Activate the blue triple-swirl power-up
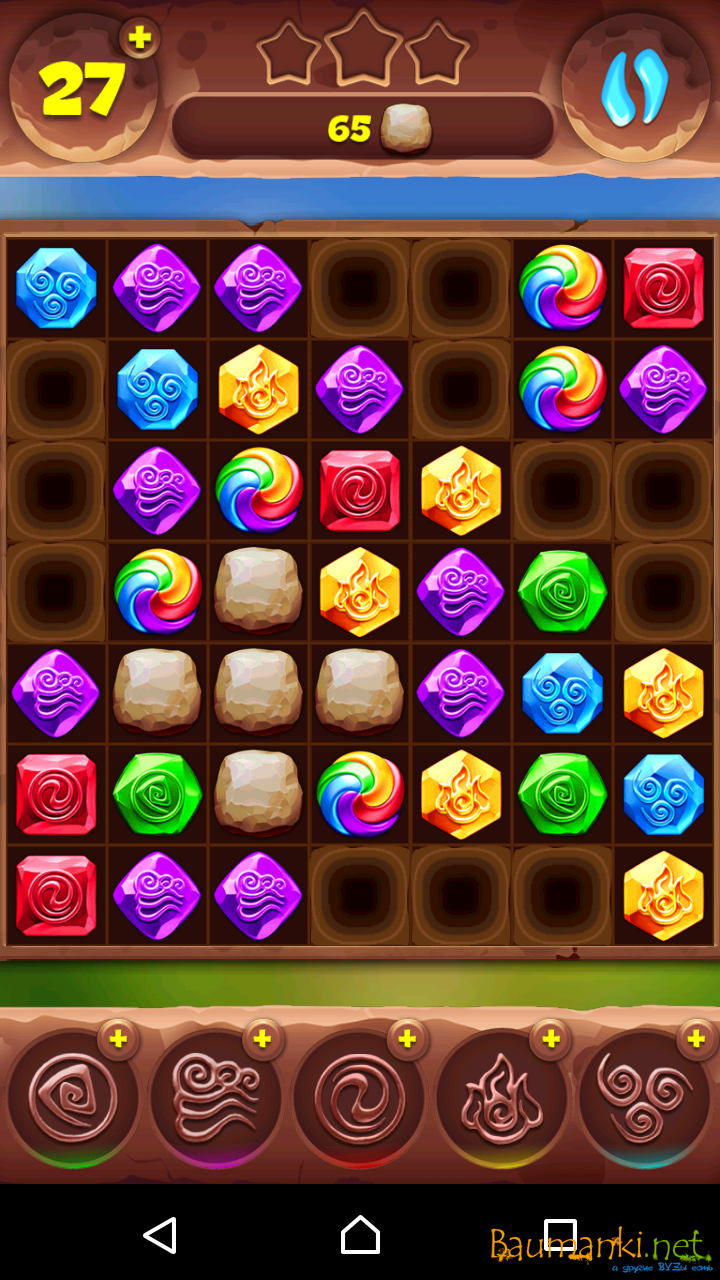This screenshot has width=720, height=1280. pos(645,1098)
